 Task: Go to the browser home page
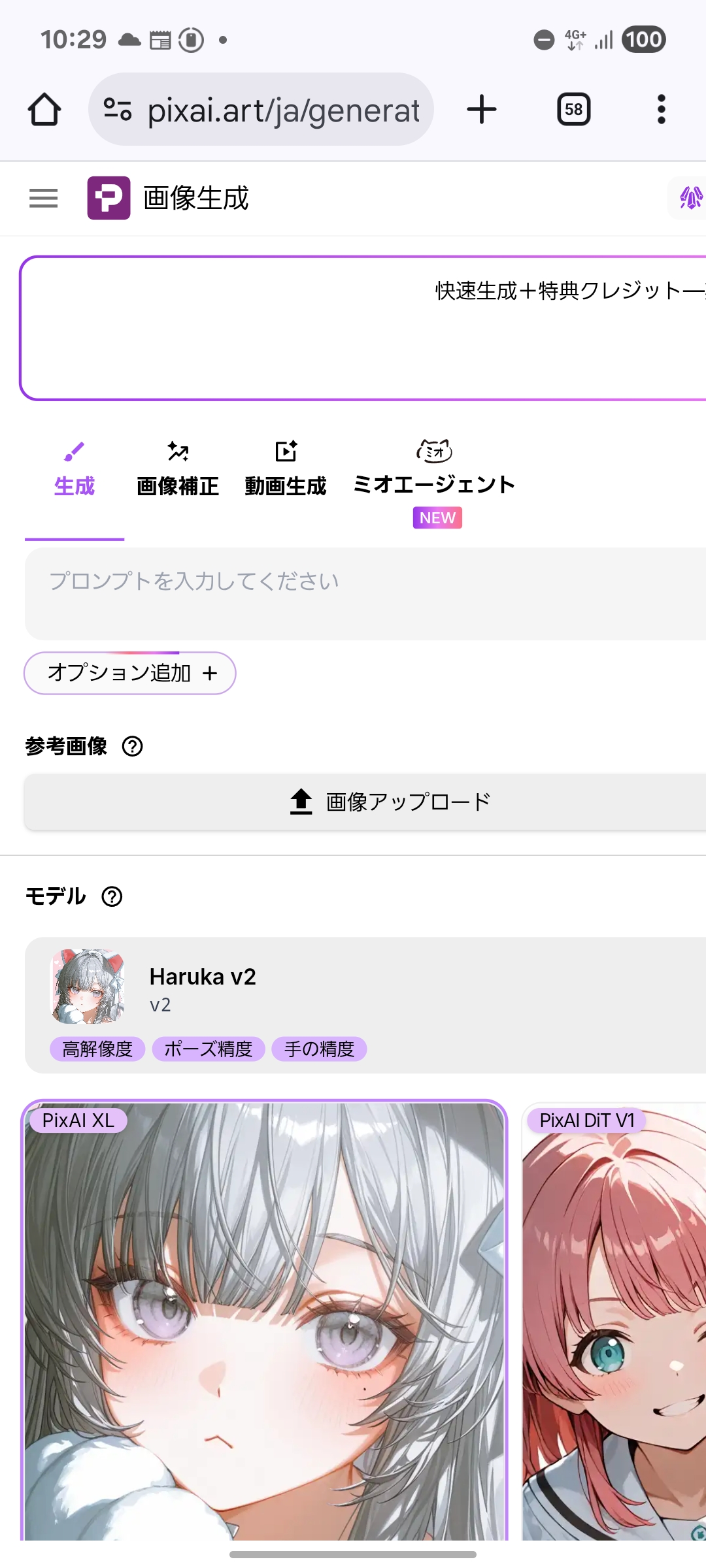click(44, 110)
